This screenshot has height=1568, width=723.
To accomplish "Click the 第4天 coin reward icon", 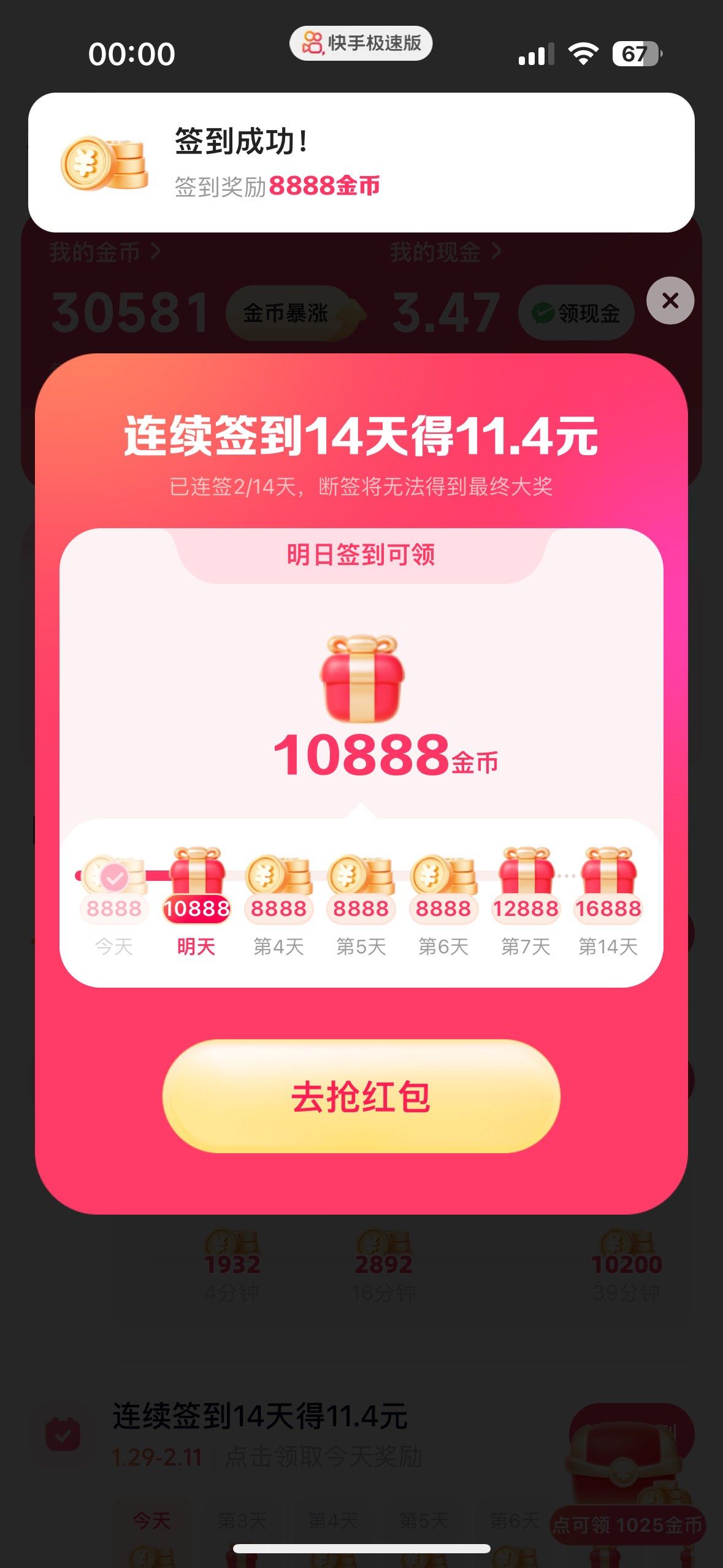I will pyautogui.click(x=278, y=877).
